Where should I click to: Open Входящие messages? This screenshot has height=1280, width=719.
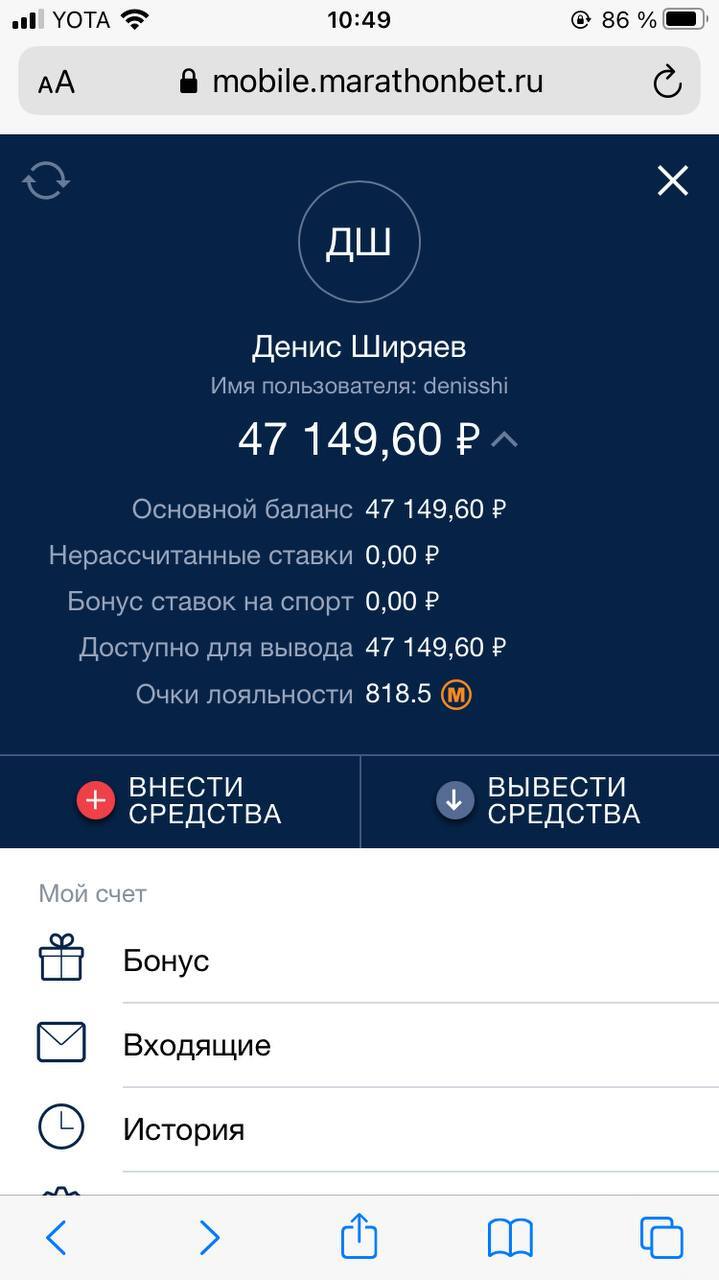pos(197,1045)
